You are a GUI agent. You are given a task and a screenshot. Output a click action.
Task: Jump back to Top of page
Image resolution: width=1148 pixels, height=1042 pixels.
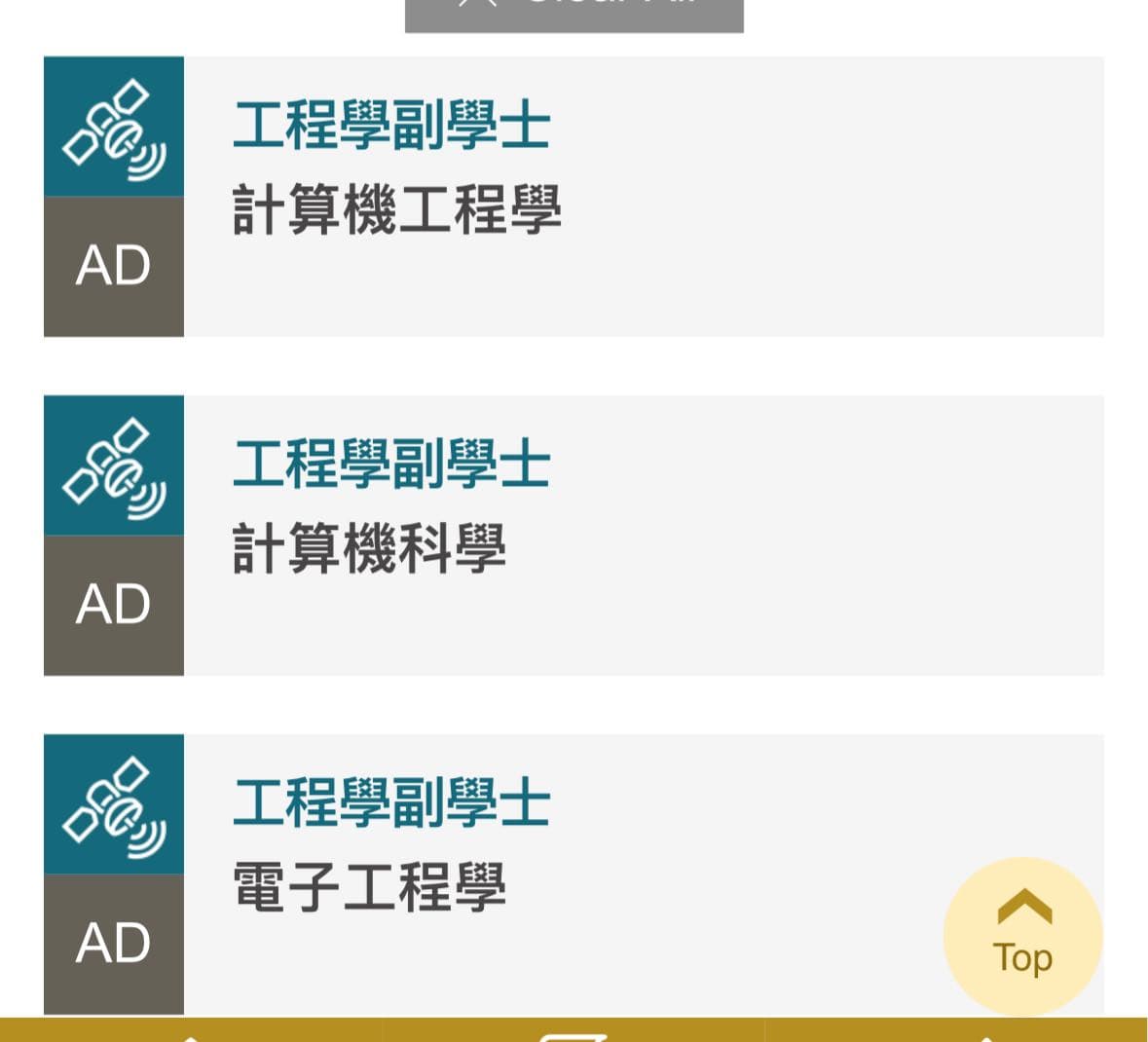pos(1022,935)
